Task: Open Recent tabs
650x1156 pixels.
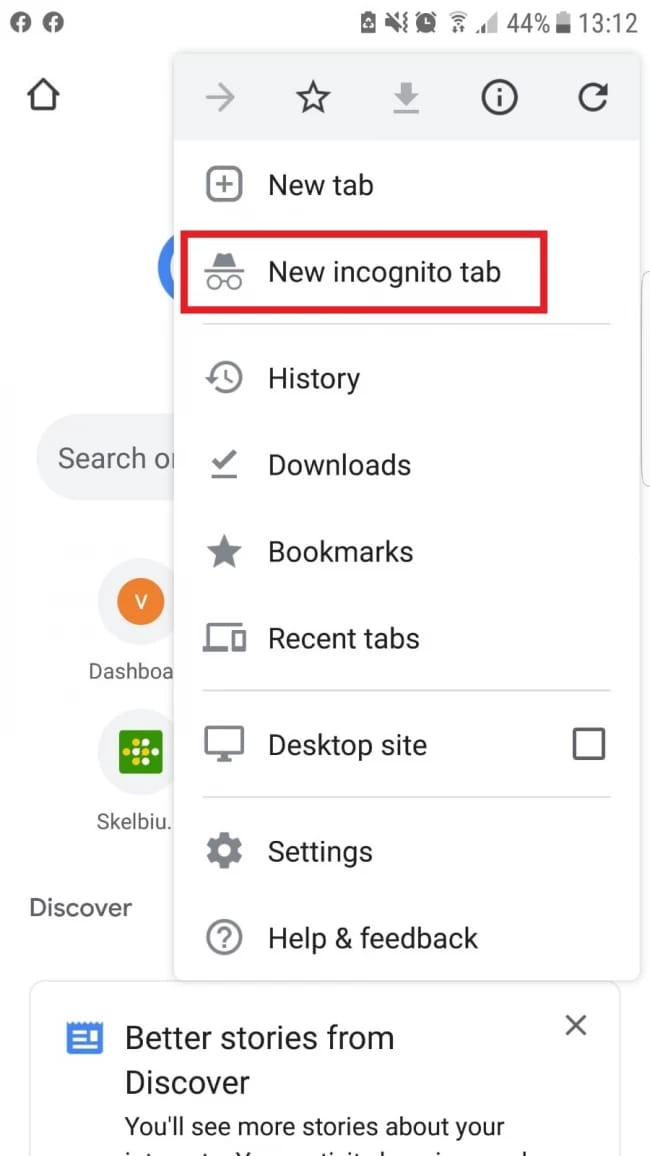Action: coord(406,639)
